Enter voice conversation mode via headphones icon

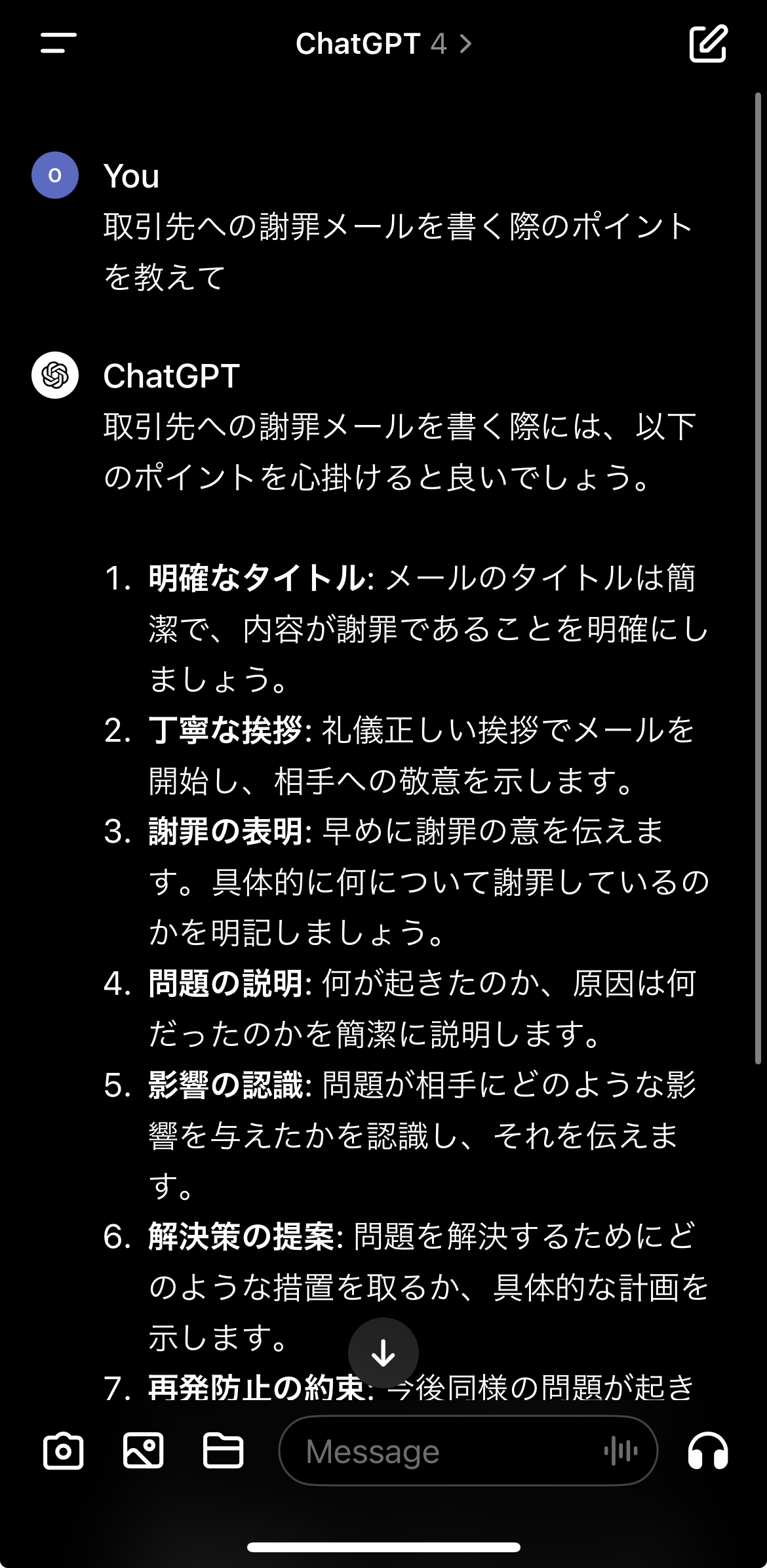coord(711,1450)
